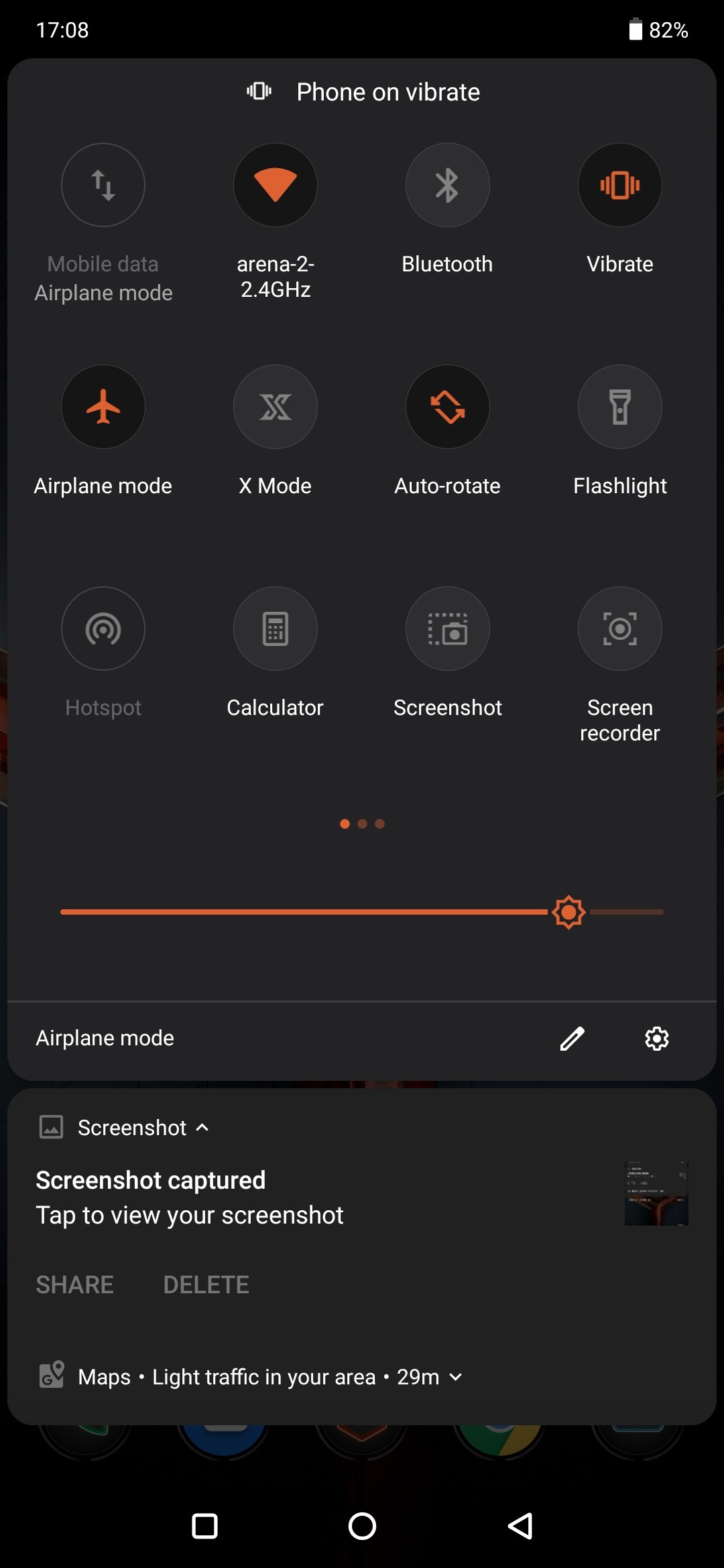This screenshot has height=1568, width=724.
Task: Adjust the brightness slider
Action: (x=569, y=911)
